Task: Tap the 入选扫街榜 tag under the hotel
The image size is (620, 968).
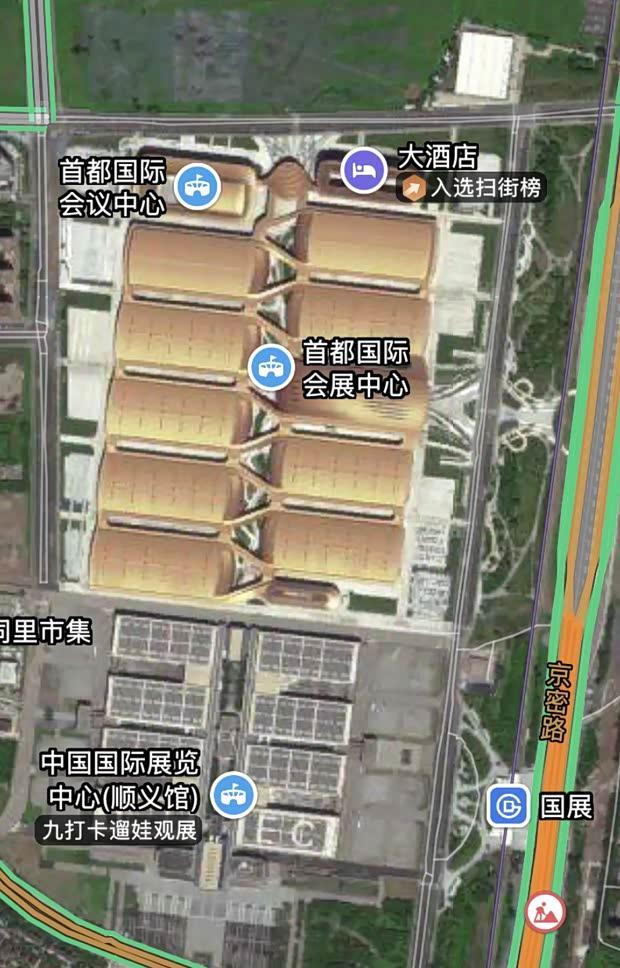Action: [x=471, y=188]
